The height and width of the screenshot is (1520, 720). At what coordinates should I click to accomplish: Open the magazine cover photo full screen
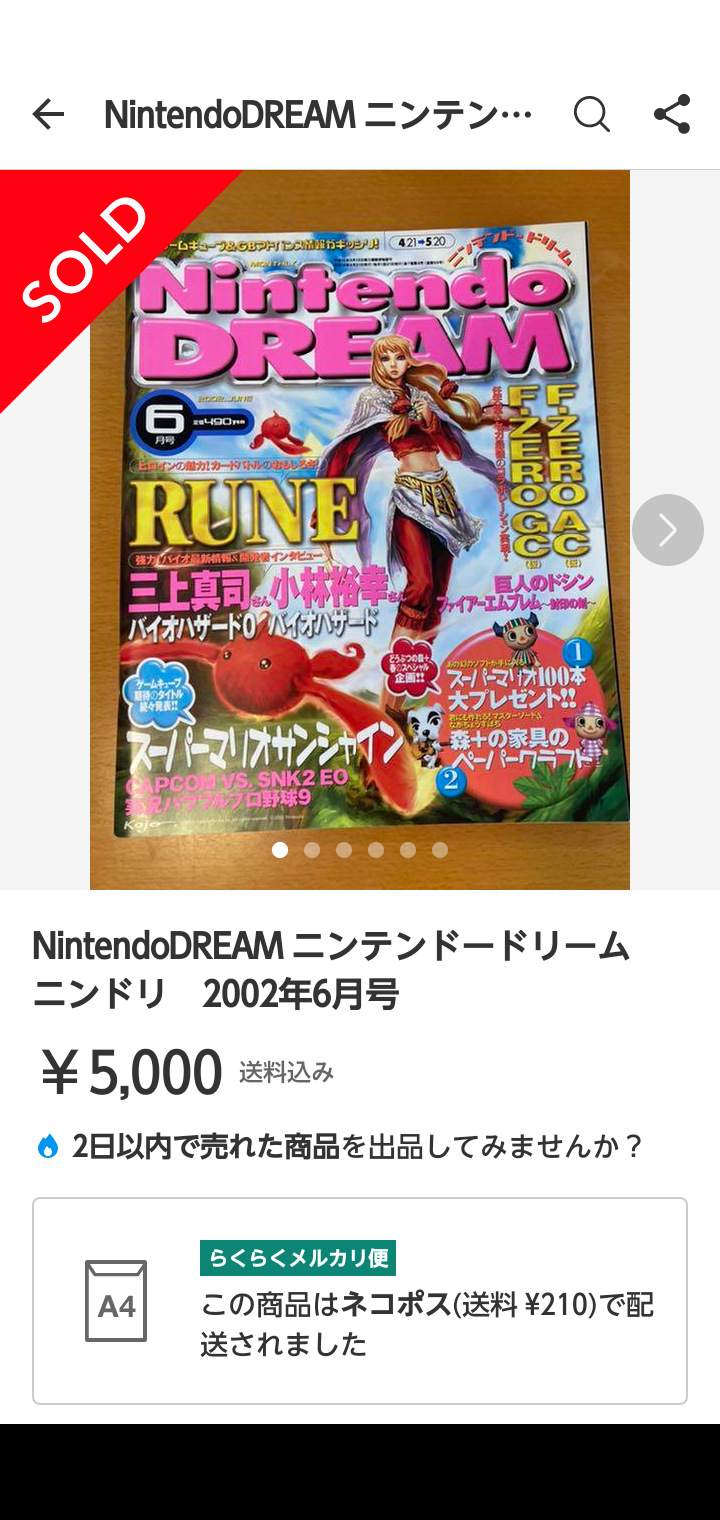[x=360, y=529]
